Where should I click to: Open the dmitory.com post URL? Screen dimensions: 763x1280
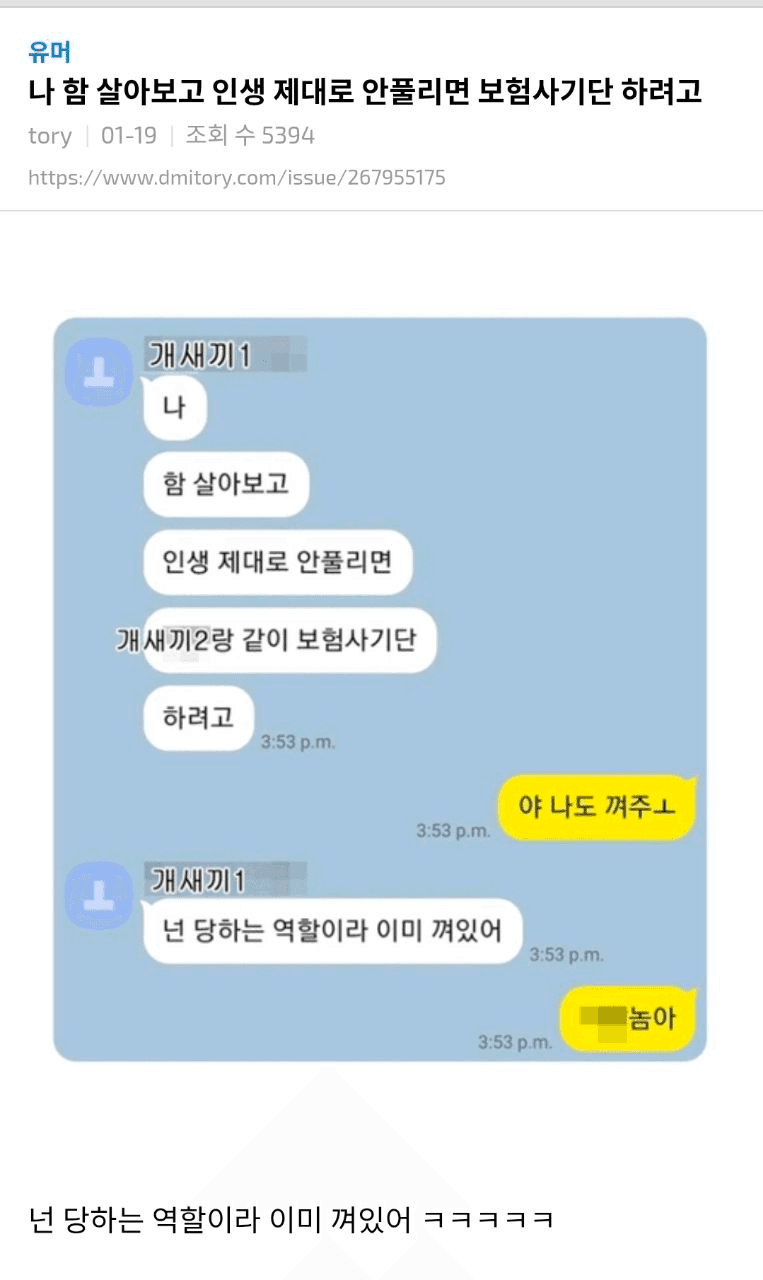[x=237, y=178]
